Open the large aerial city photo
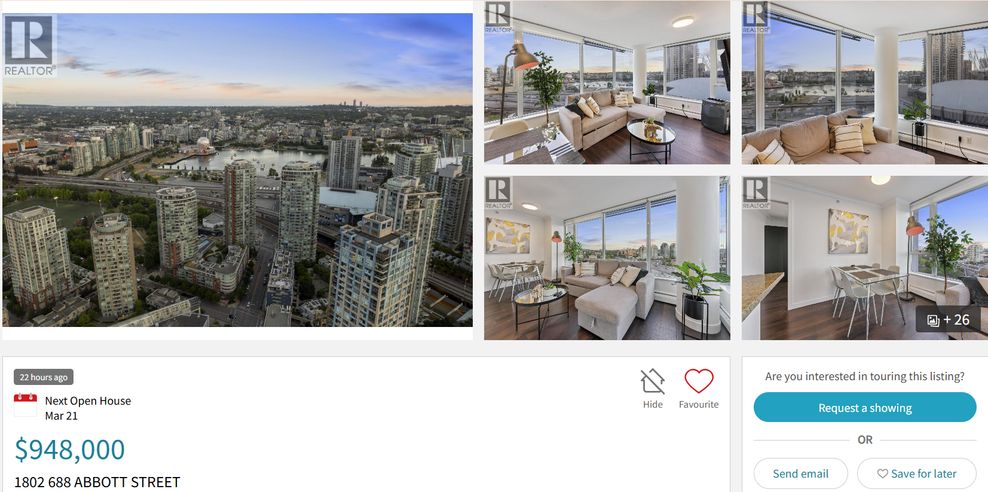 pos(238,170)
